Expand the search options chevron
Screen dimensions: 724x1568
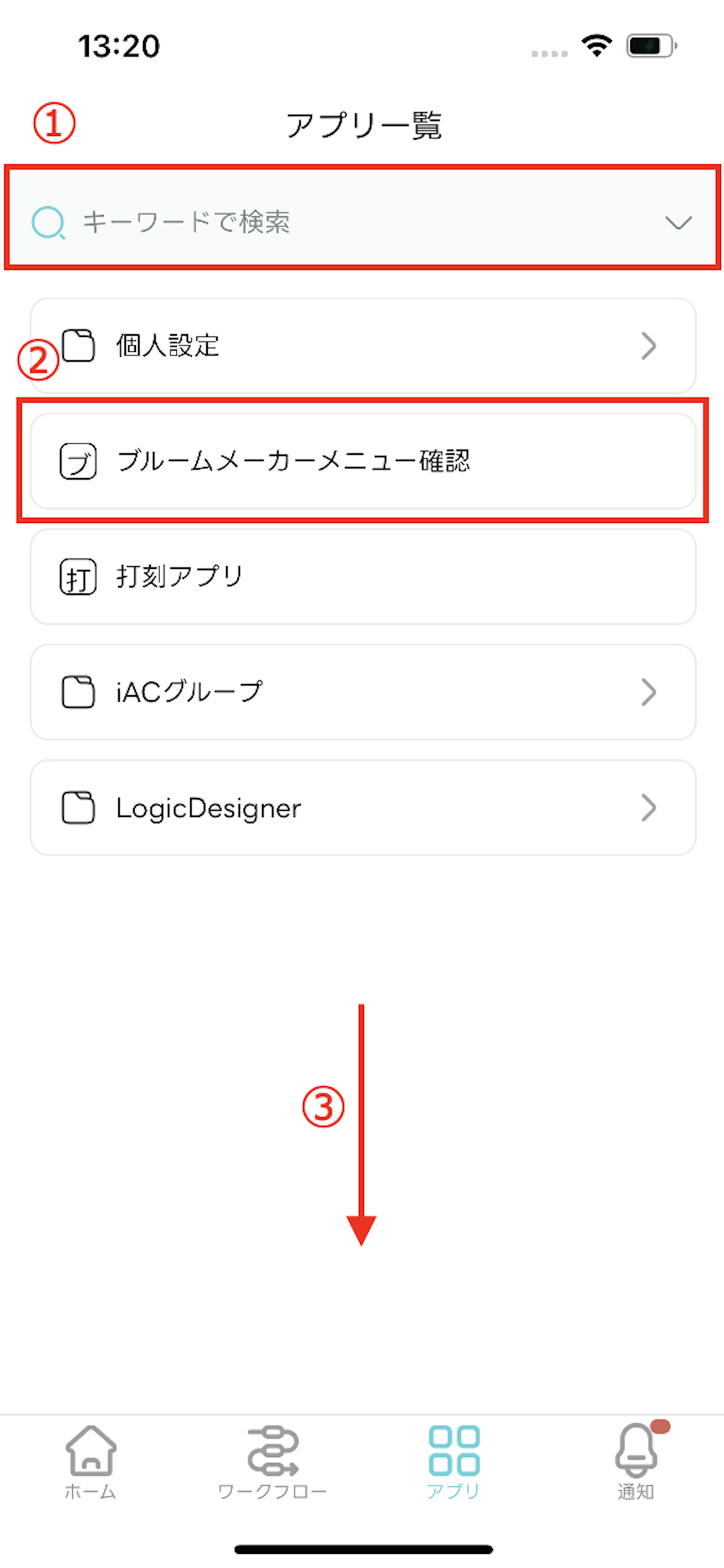pyautogui.click(x=678, y=222)
